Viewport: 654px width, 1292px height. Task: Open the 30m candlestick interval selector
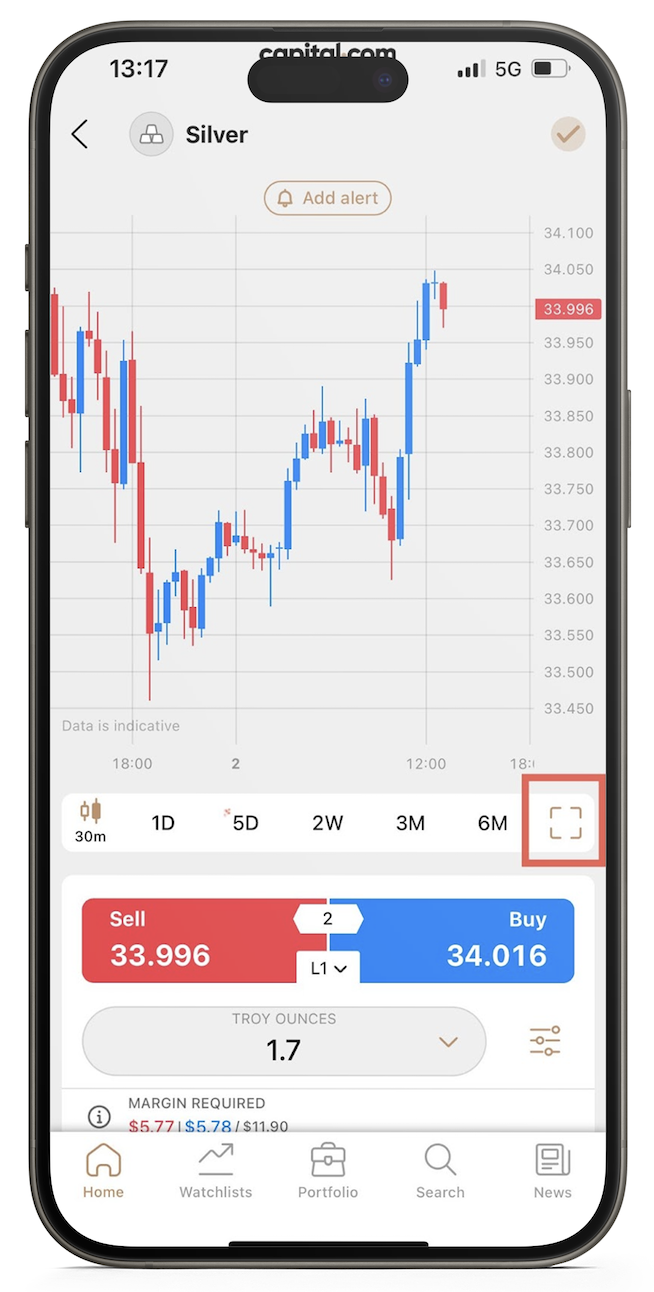click(x=90, y=822)
